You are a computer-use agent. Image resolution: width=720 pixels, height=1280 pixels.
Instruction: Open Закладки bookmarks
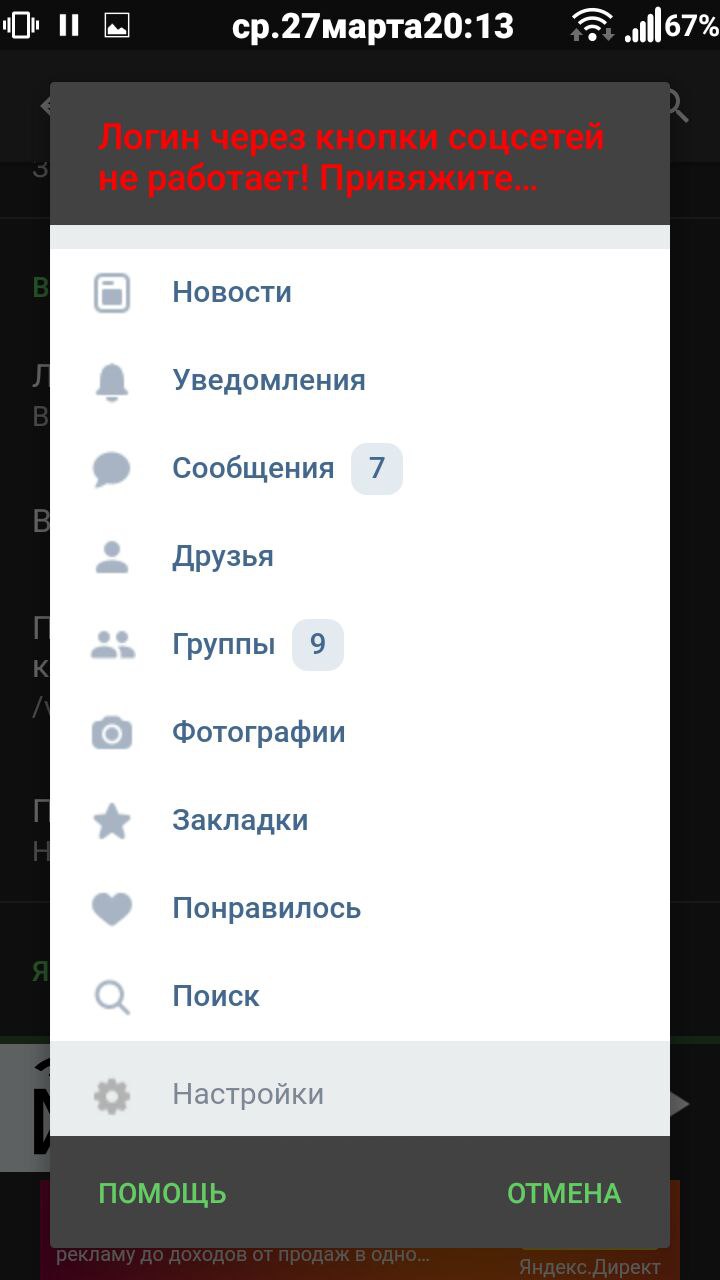[x=240, y=820]
